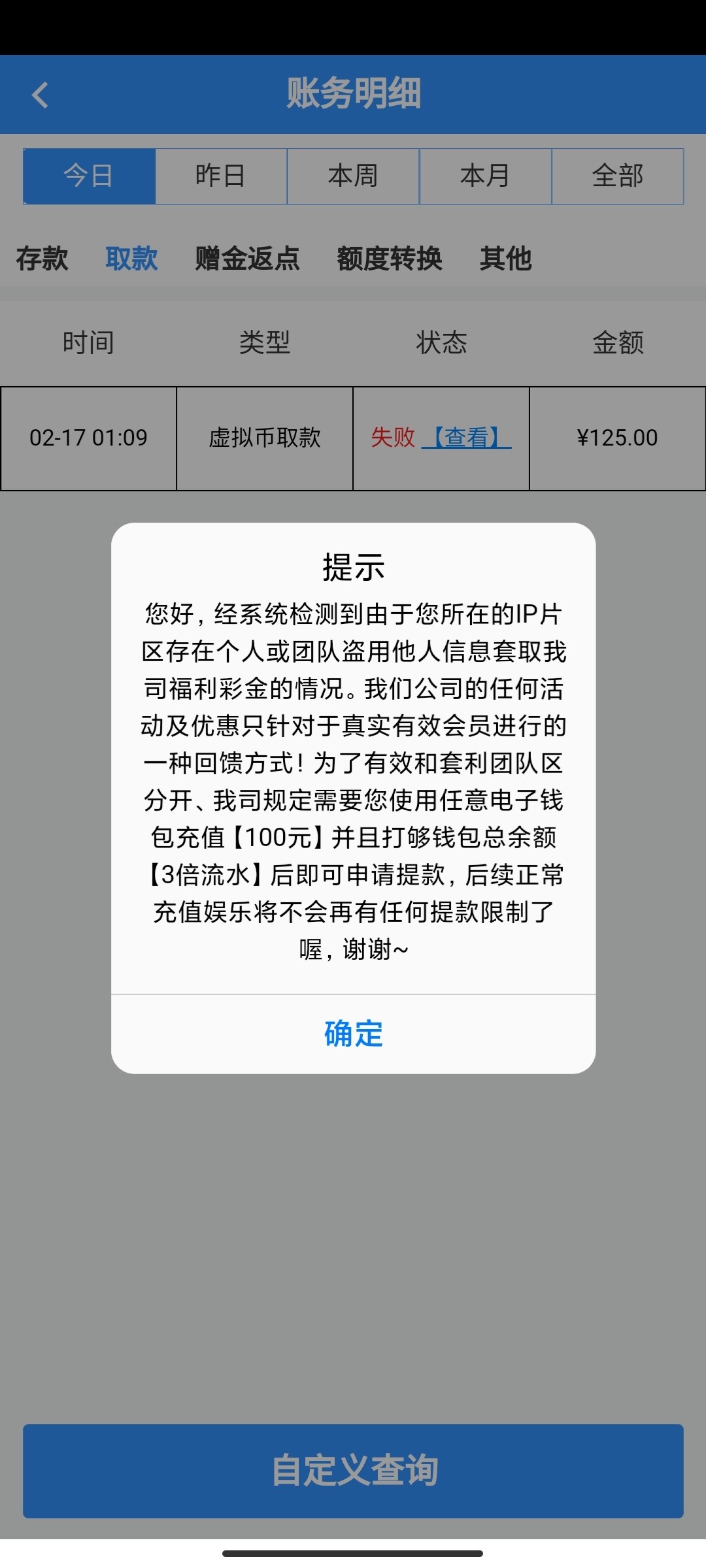
Task: Show 本周 records
Action: click(353, 176)
